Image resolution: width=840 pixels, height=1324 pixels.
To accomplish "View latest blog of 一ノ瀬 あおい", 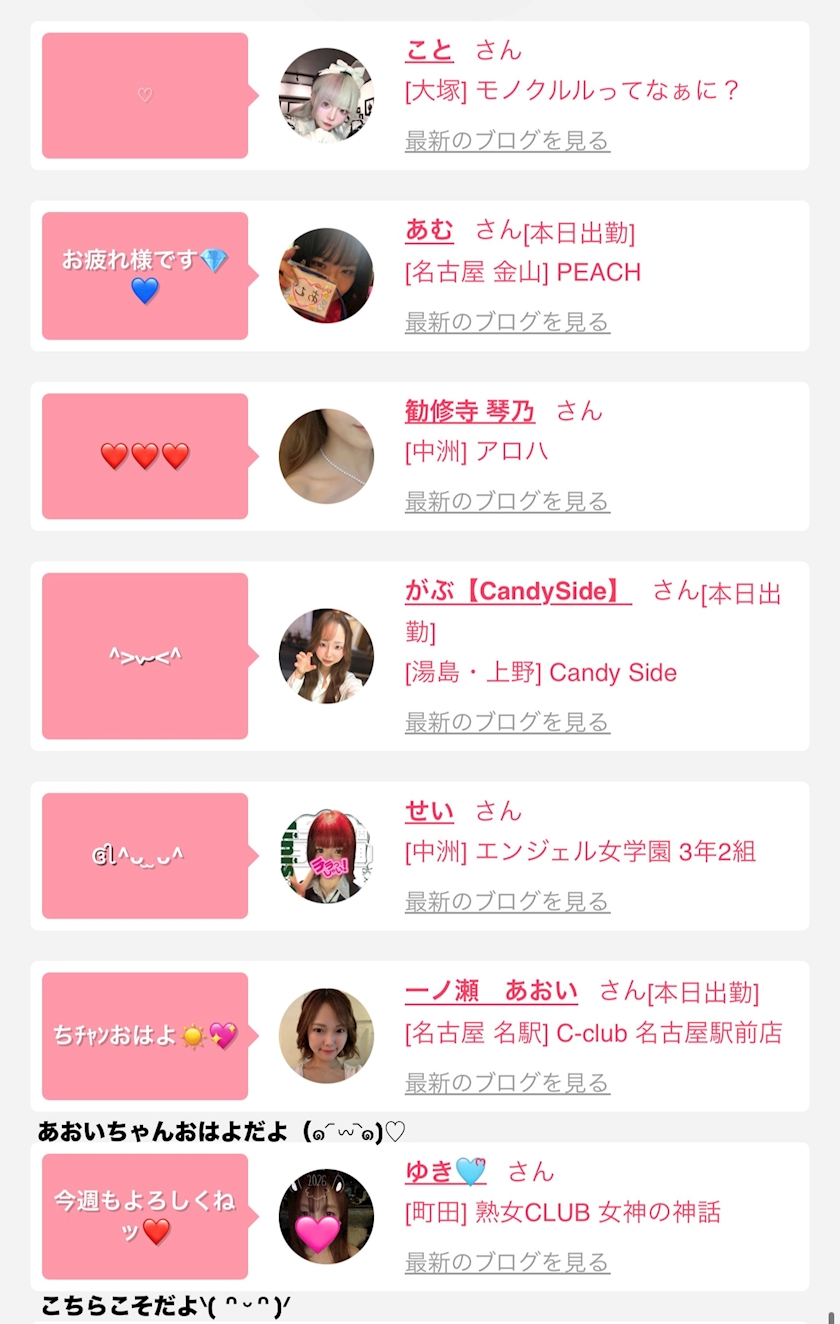I will pos(507,1083).
